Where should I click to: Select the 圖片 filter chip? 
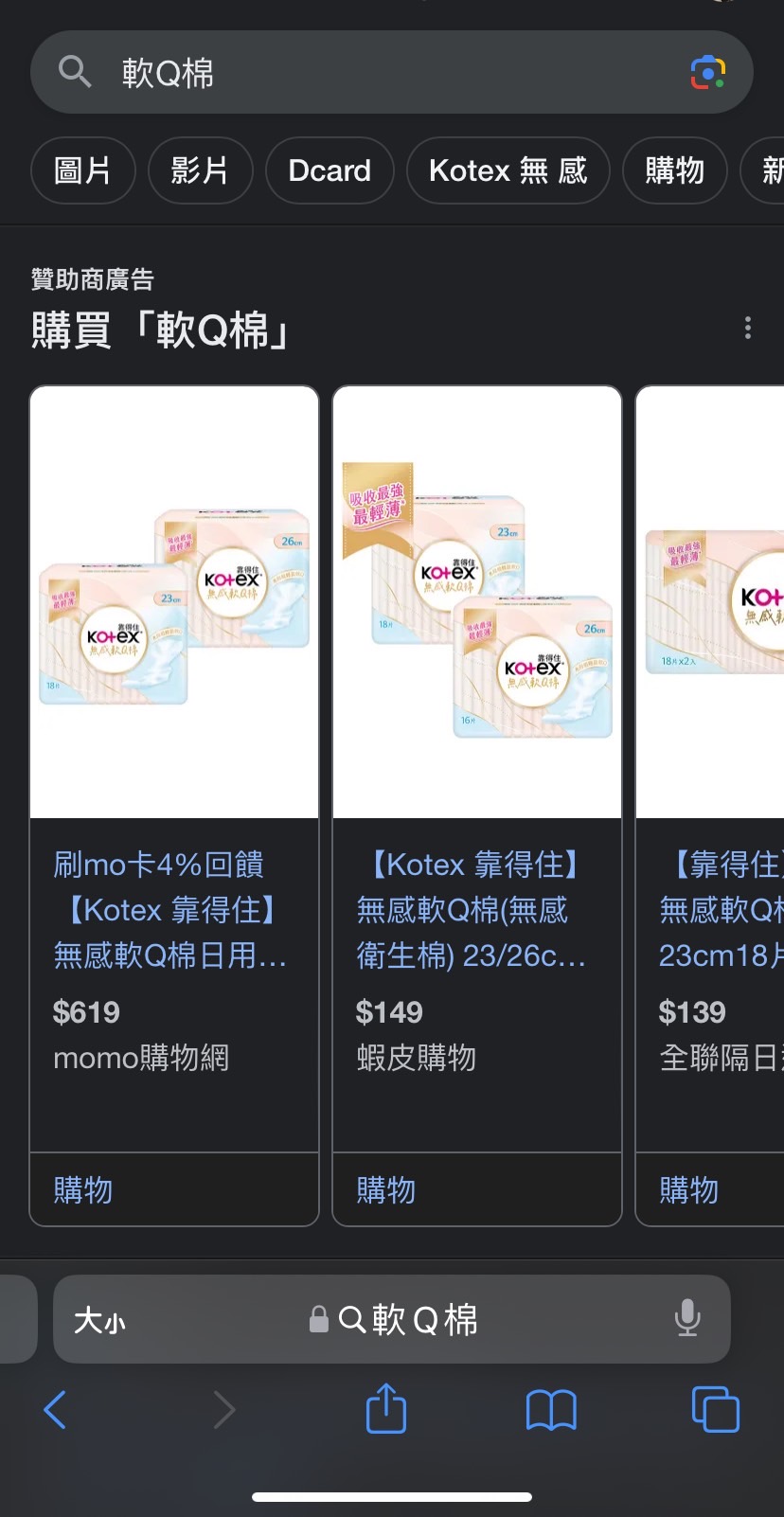click(x=83, y=170)
